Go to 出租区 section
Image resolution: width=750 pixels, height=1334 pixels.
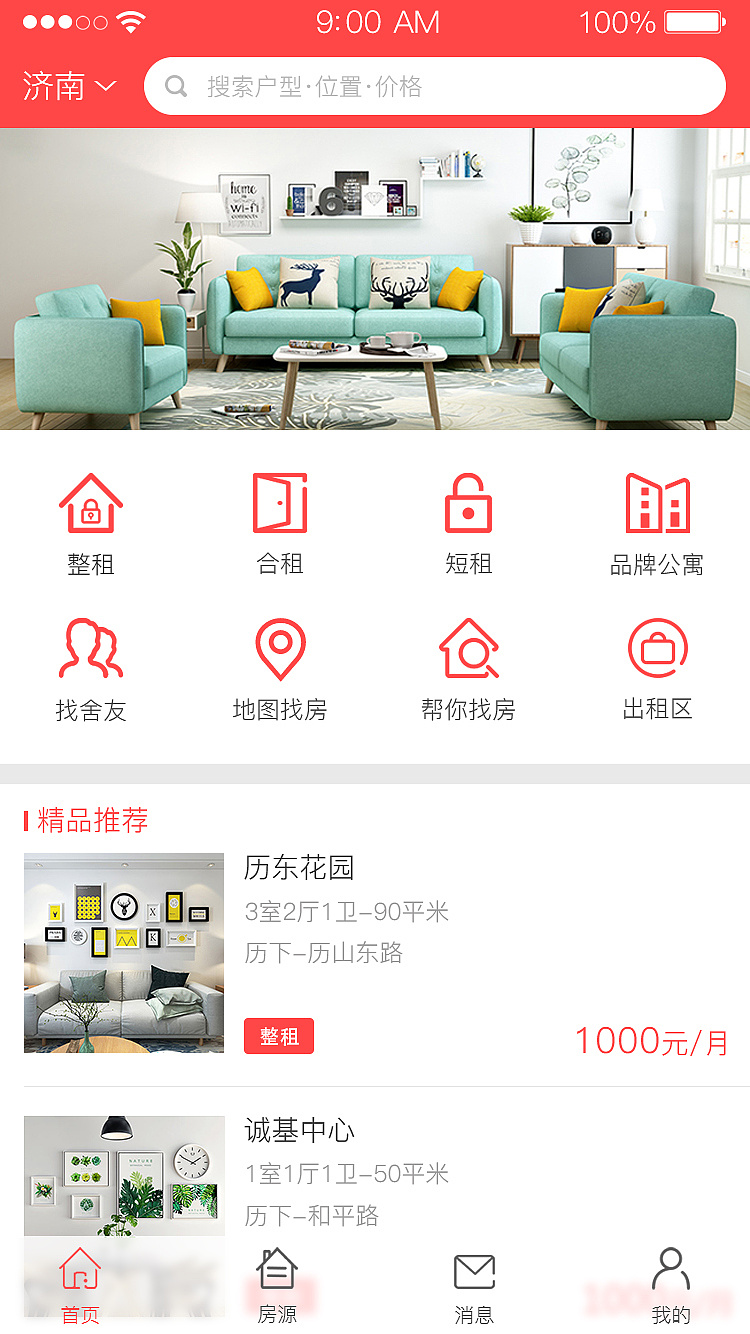coord(657,650)
